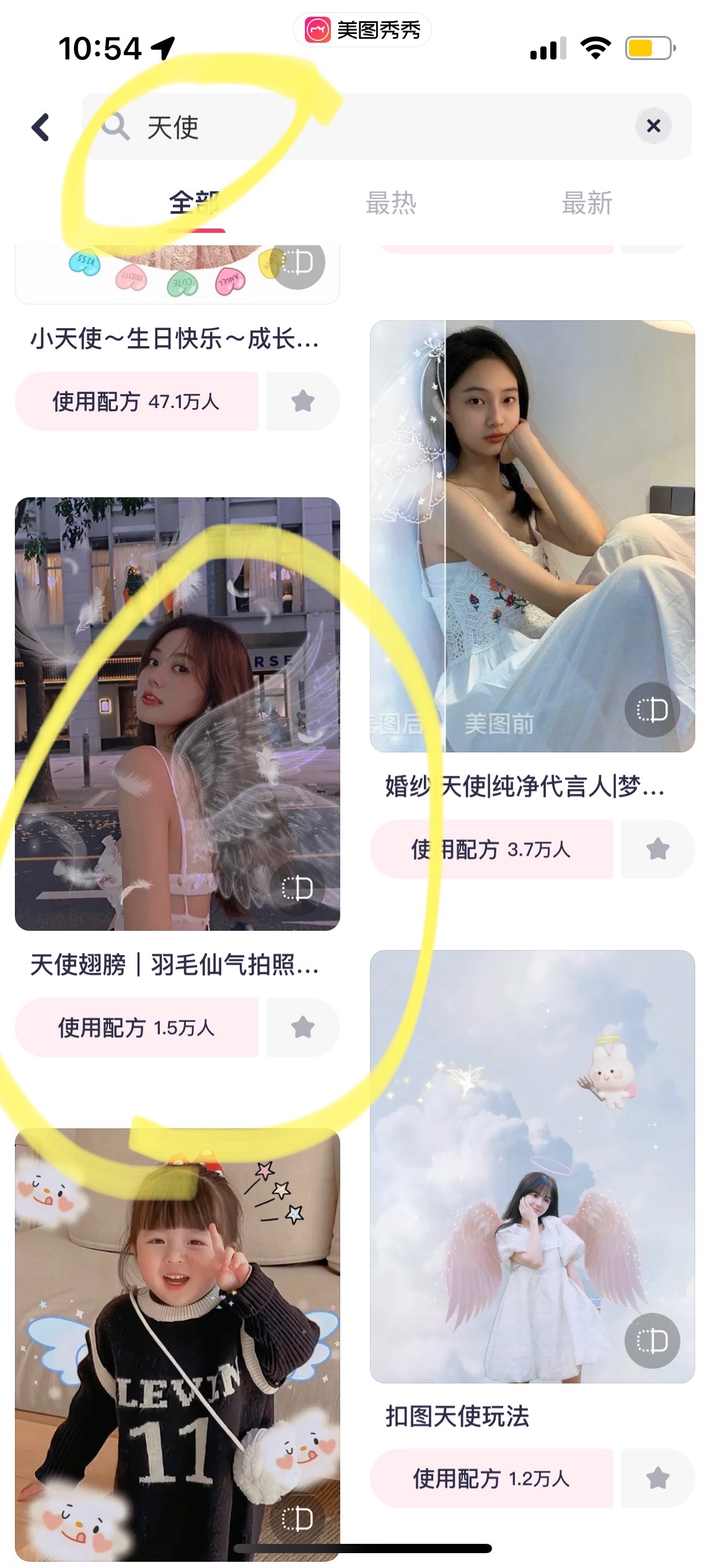Use the 扣图天使玩法 recipe (1.2万人)
Viewport: 725px width, 1568px height.
coord(491,1478)
